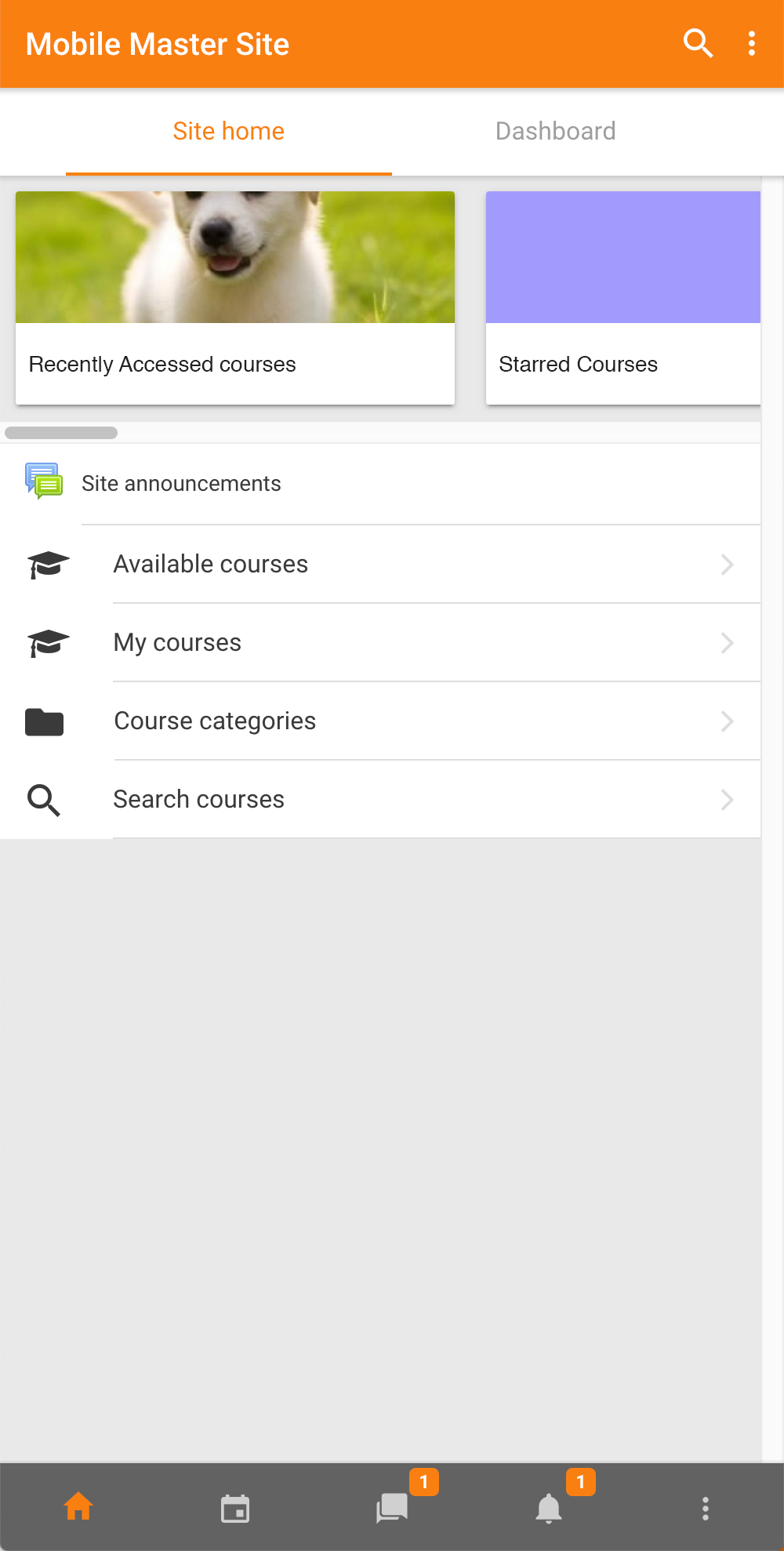Open the notifications bell

(549, 1508)
